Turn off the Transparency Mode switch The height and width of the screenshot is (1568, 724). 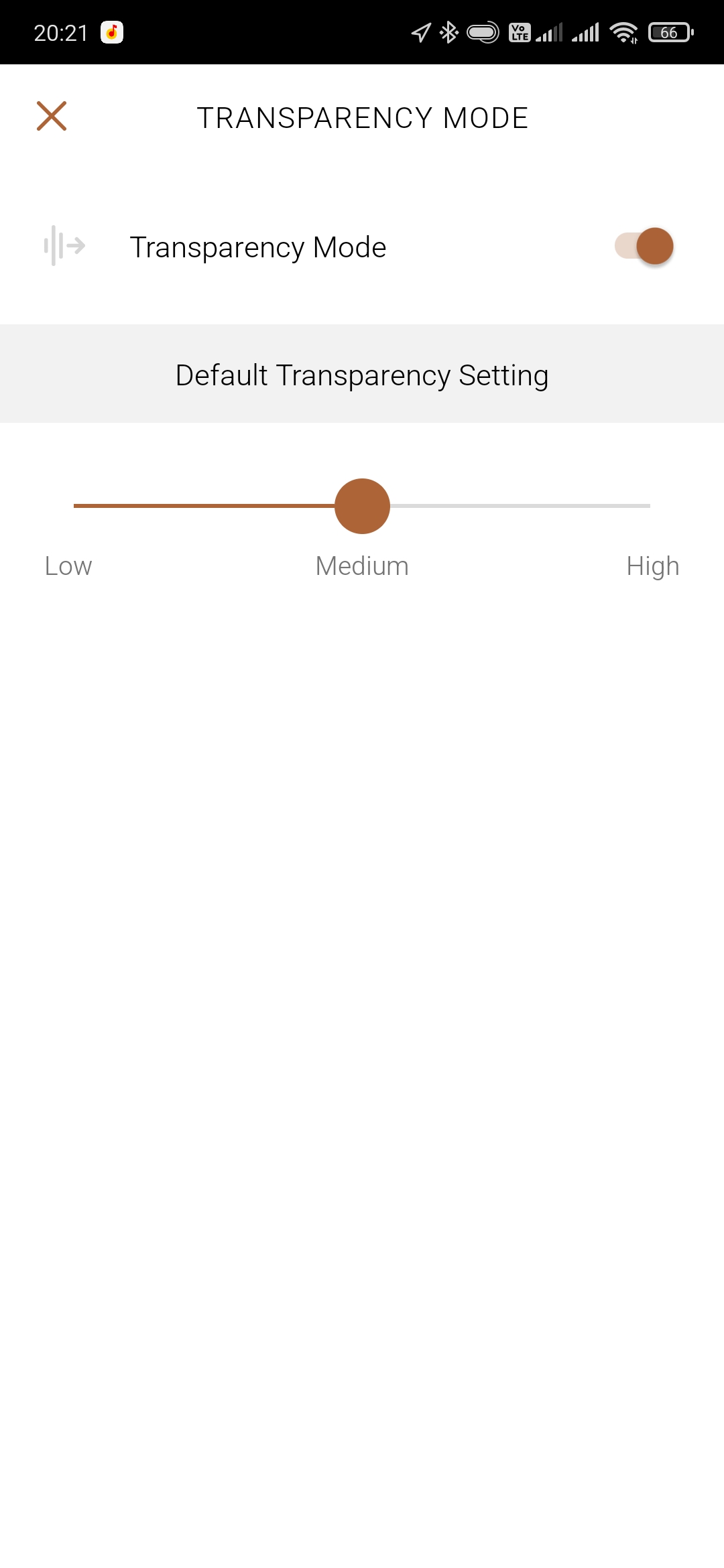point(644,246)
